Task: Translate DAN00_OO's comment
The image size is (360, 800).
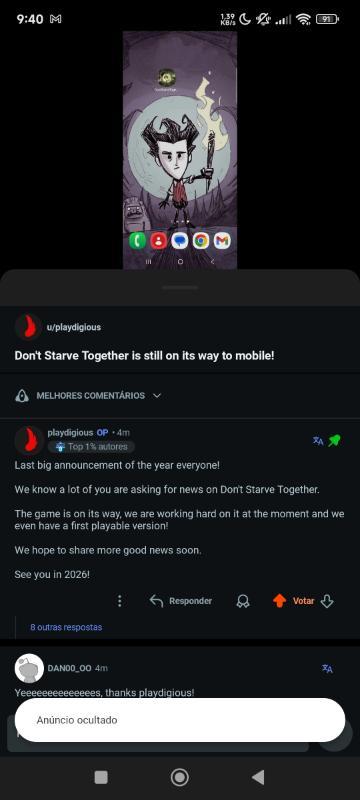Action: click(327, 668)
